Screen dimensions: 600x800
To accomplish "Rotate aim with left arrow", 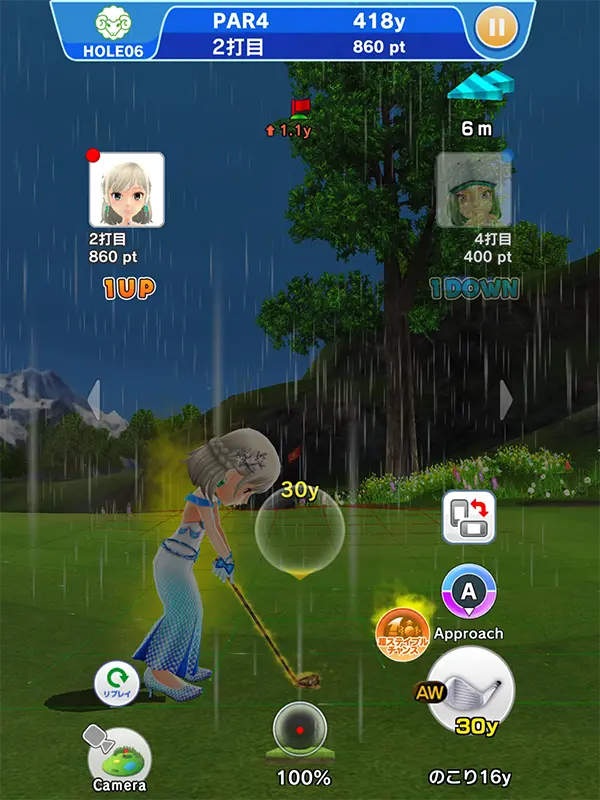I will click(x=93, y=399).
